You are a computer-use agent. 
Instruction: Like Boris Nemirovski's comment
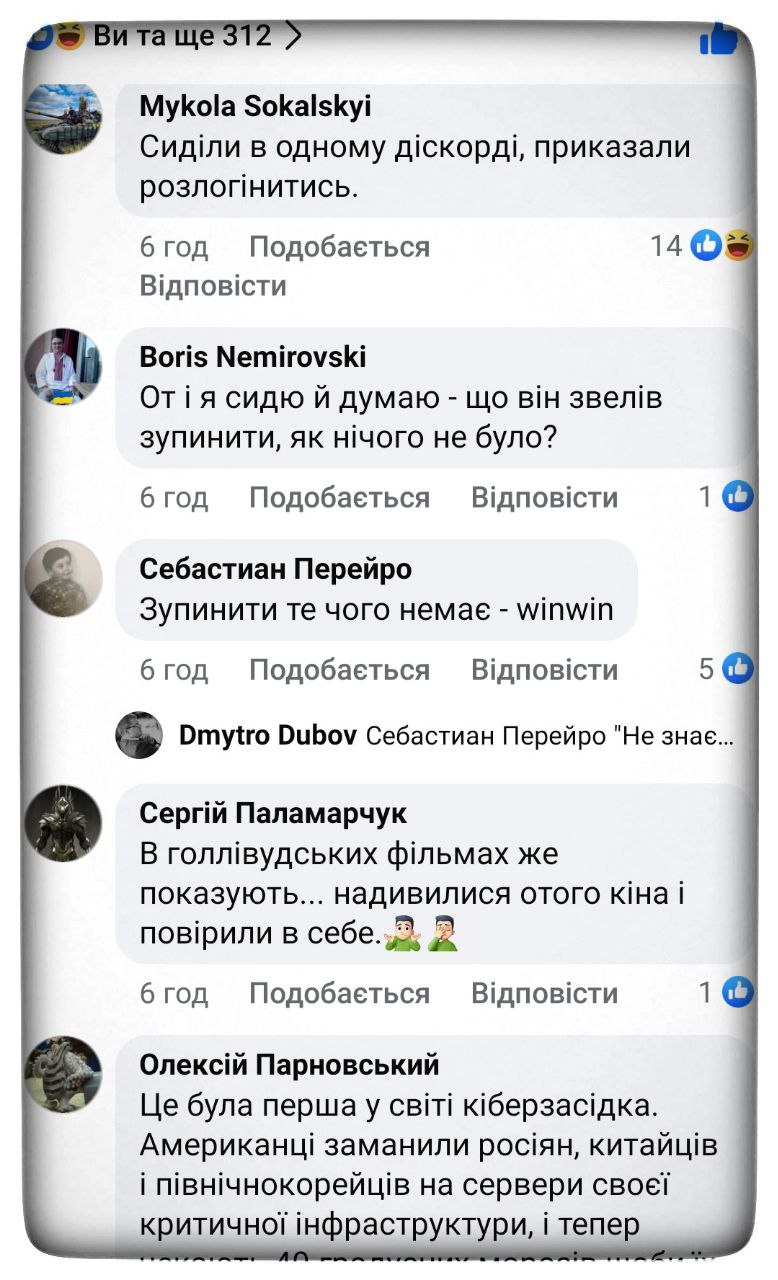tap(339, 498)
